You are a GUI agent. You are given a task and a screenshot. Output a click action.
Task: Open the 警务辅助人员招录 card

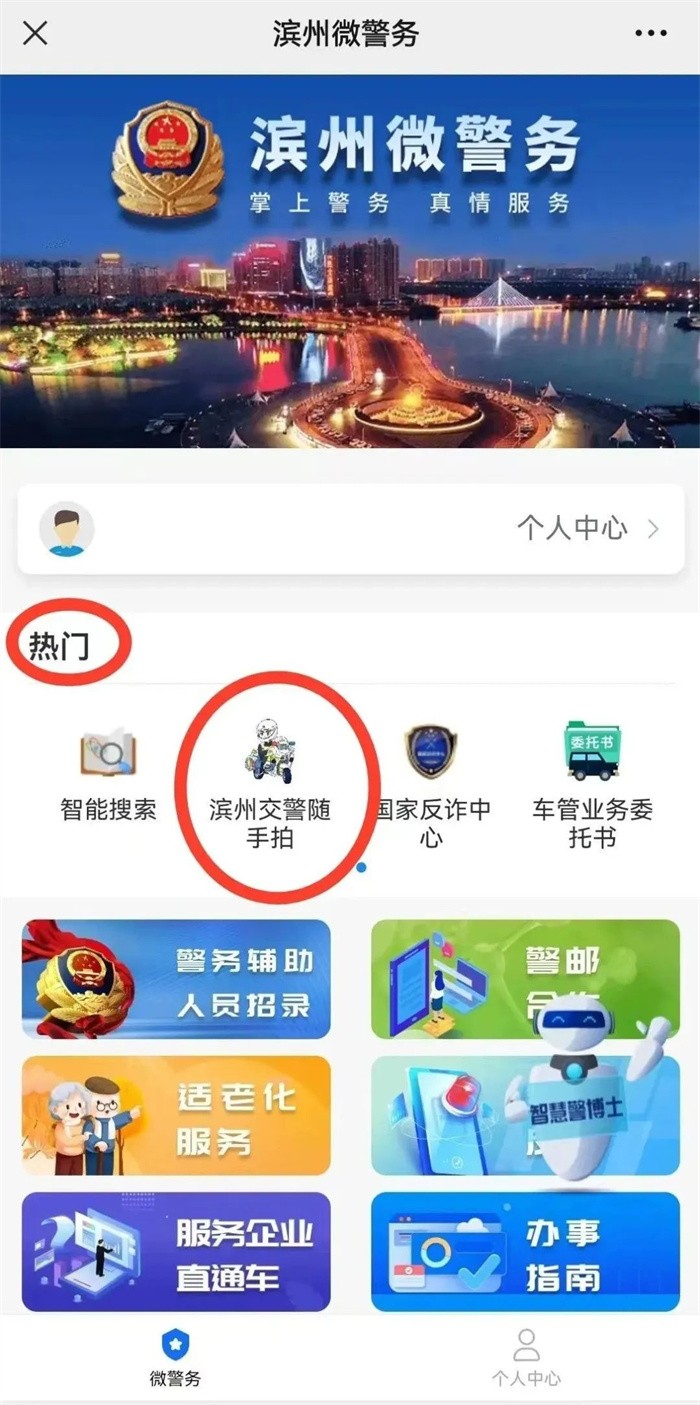[177, 979]
